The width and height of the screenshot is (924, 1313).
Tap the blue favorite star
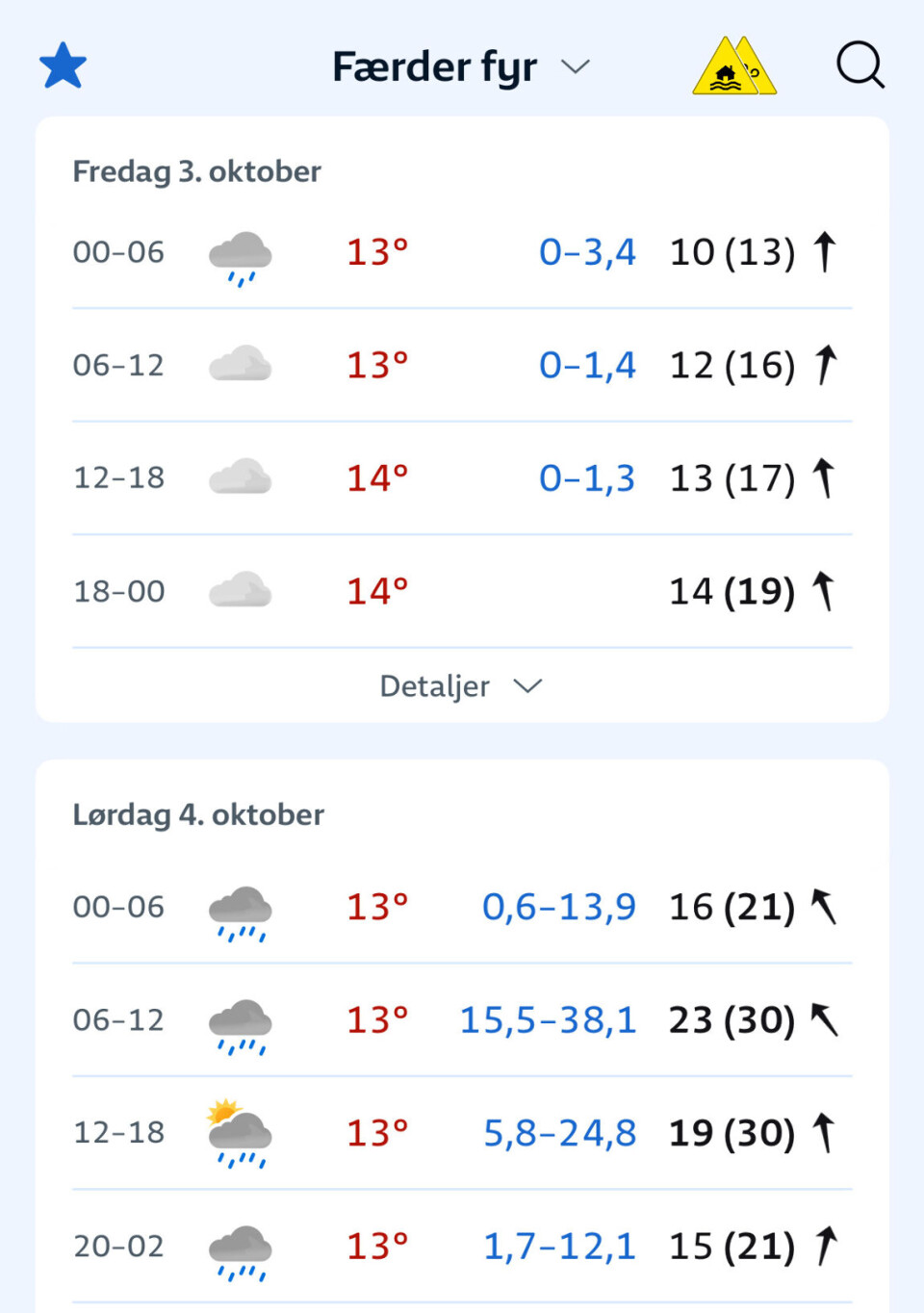[64, 66]
